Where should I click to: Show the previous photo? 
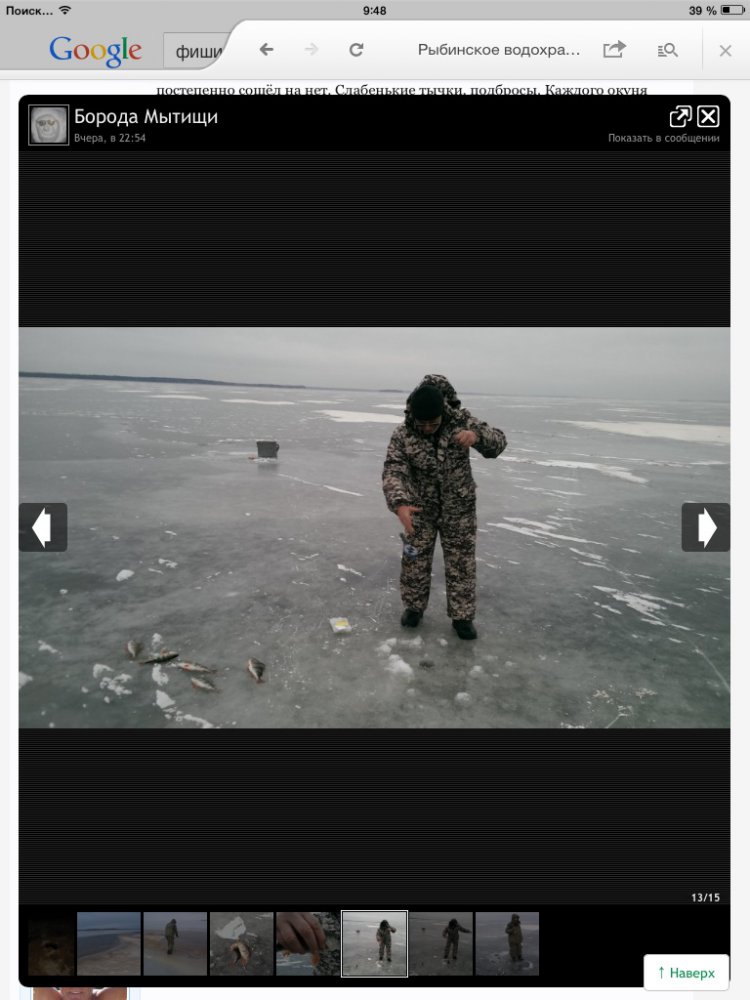click(x=42, y=527)
